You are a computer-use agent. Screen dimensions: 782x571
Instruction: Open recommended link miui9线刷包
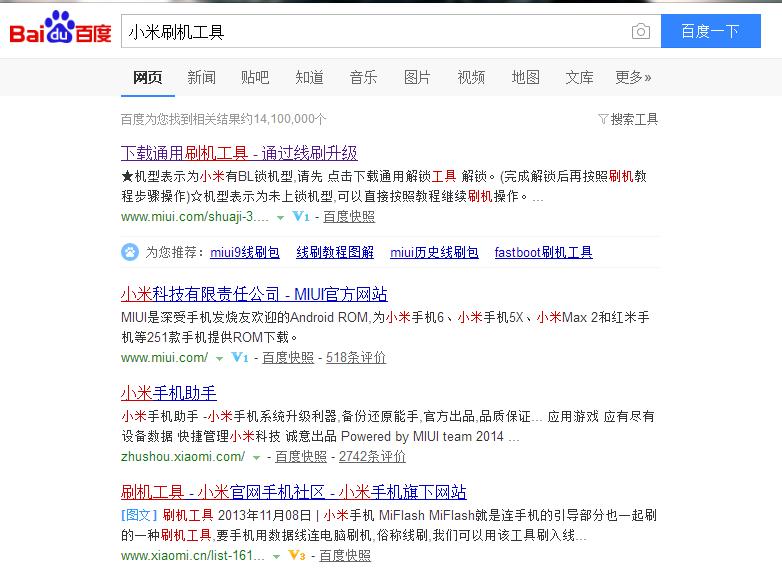tap(245, 252)
